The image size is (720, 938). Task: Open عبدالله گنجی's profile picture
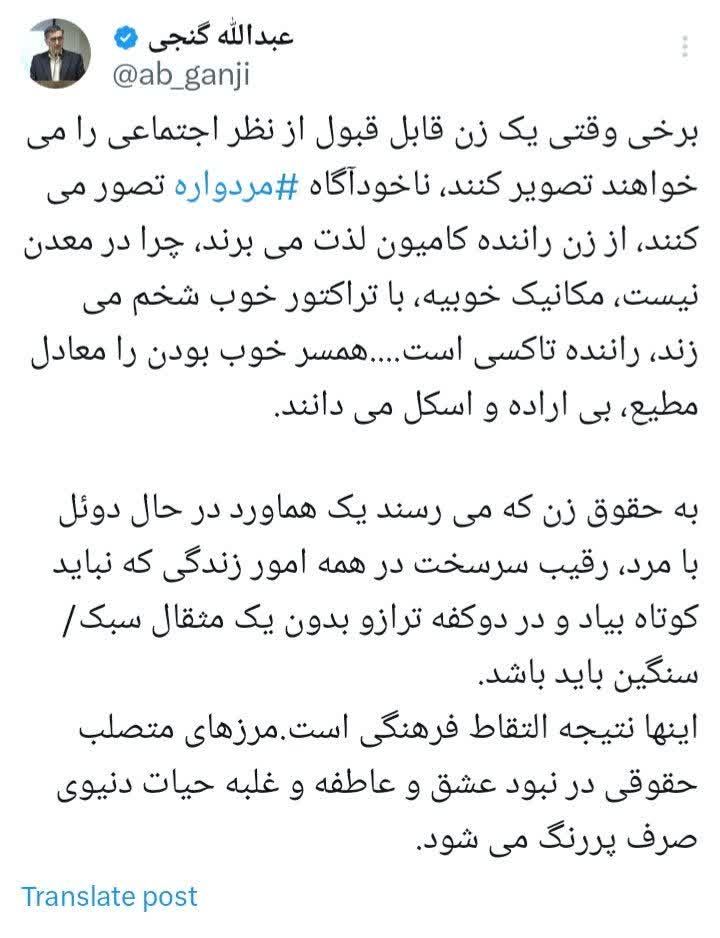pyautogui.click(x=56, y=54)
